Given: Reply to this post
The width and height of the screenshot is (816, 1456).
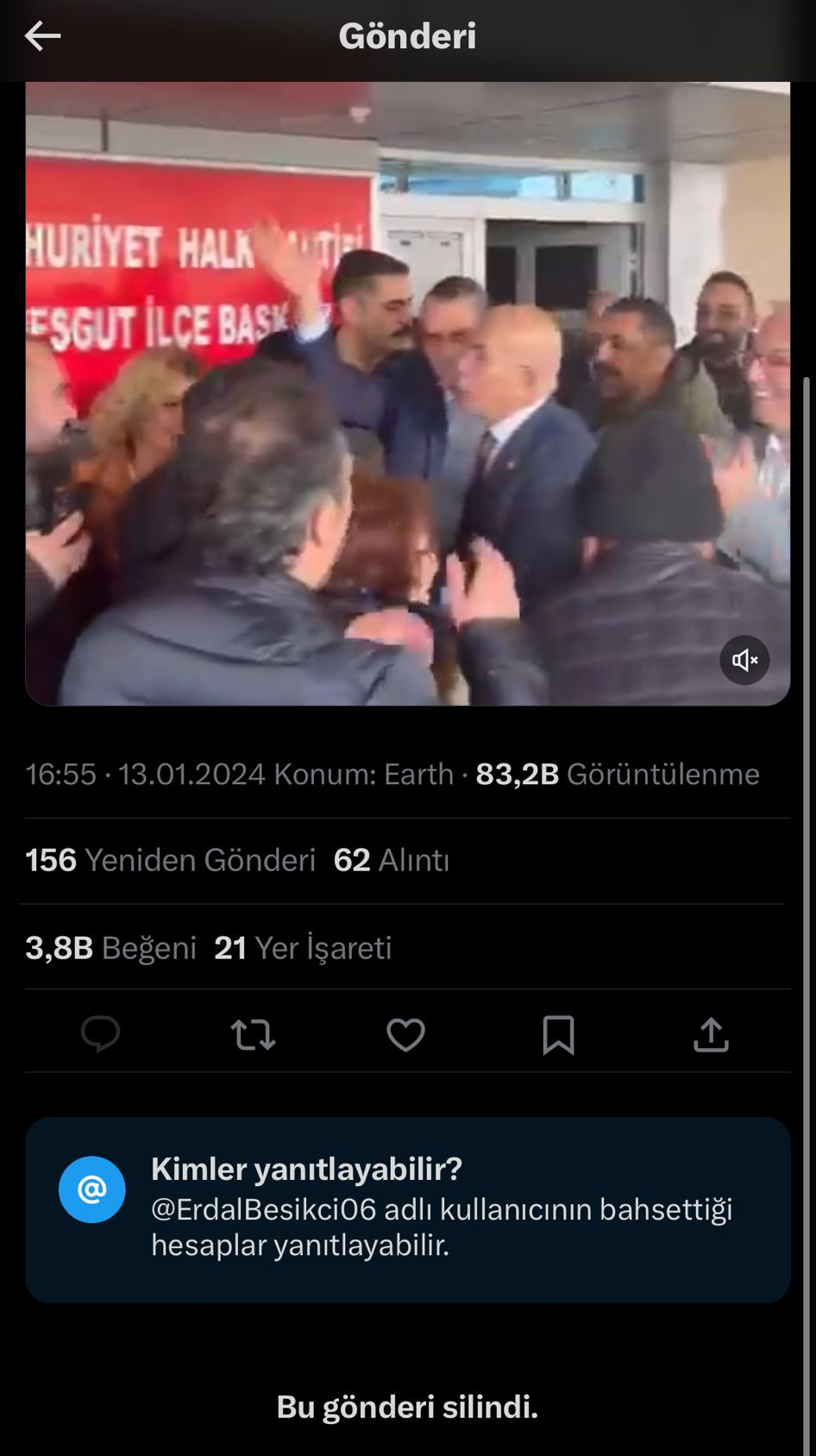Looking at the screenshot, I should click(x=100, y=1034).
